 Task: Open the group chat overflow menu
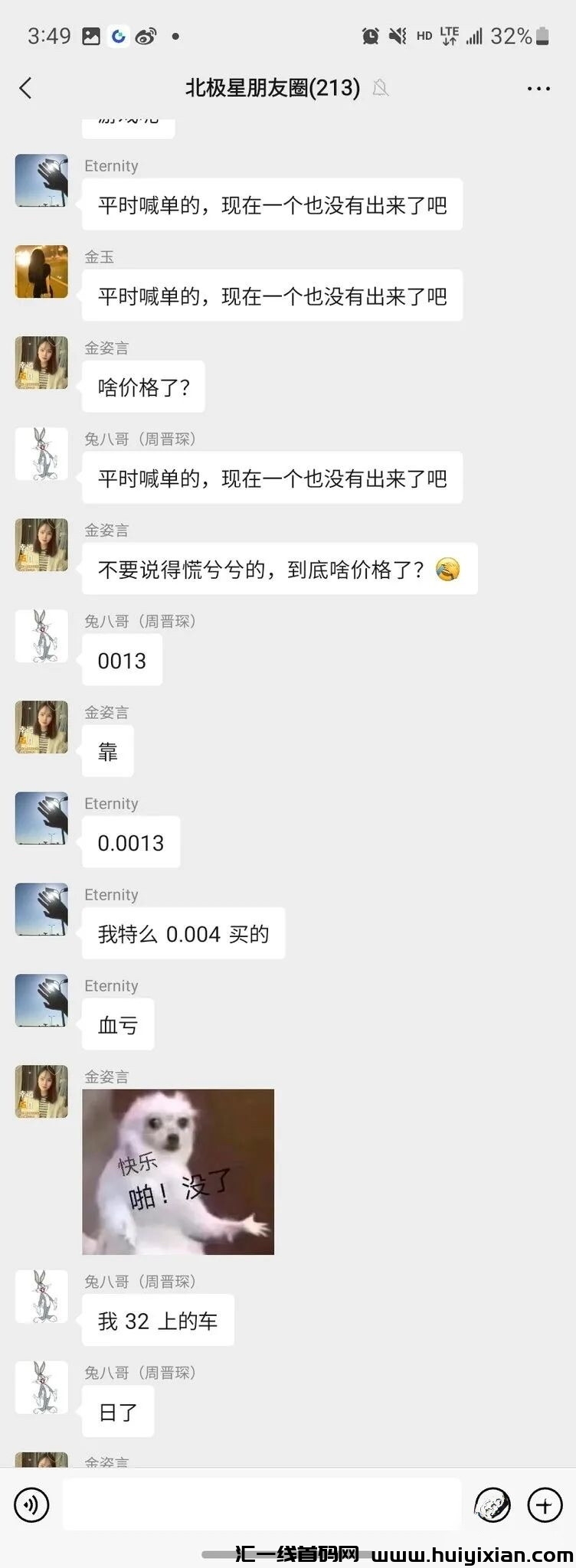tap(538, 89)
